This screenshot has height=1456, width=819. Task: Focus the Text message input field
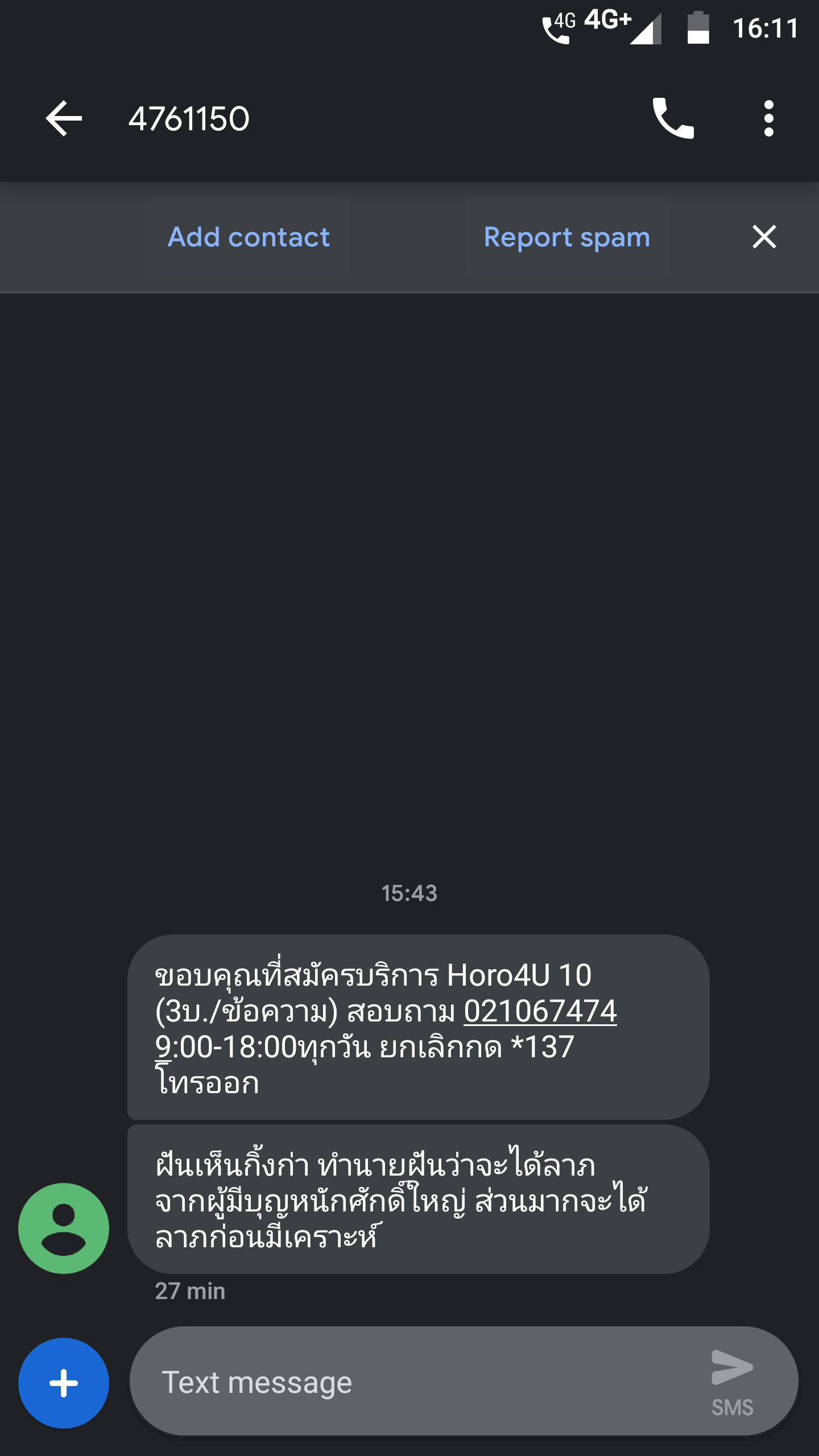(415, 1382)
